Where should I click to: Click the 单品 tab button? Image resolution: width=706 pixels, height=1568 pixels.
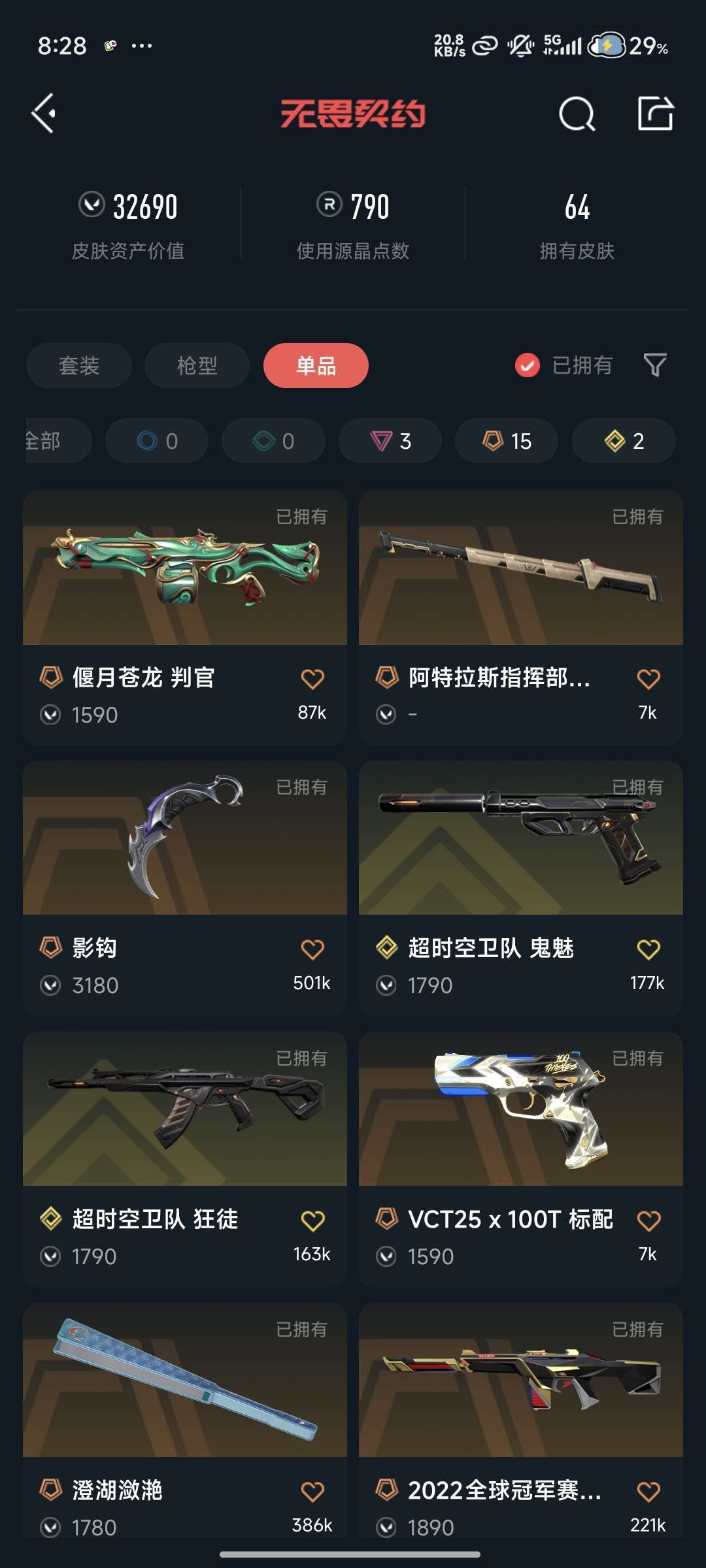316,366
